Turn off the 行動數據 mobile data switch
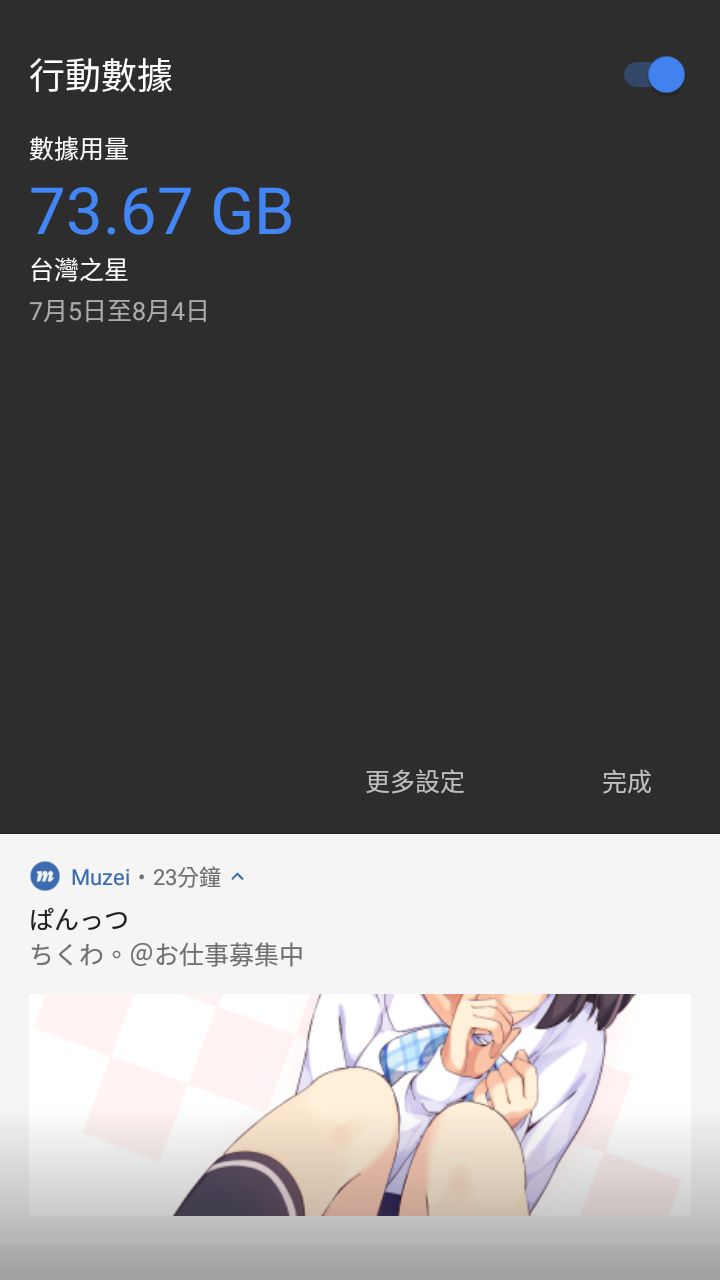Viewport: 720px width, 1280px height. [654, 75]
